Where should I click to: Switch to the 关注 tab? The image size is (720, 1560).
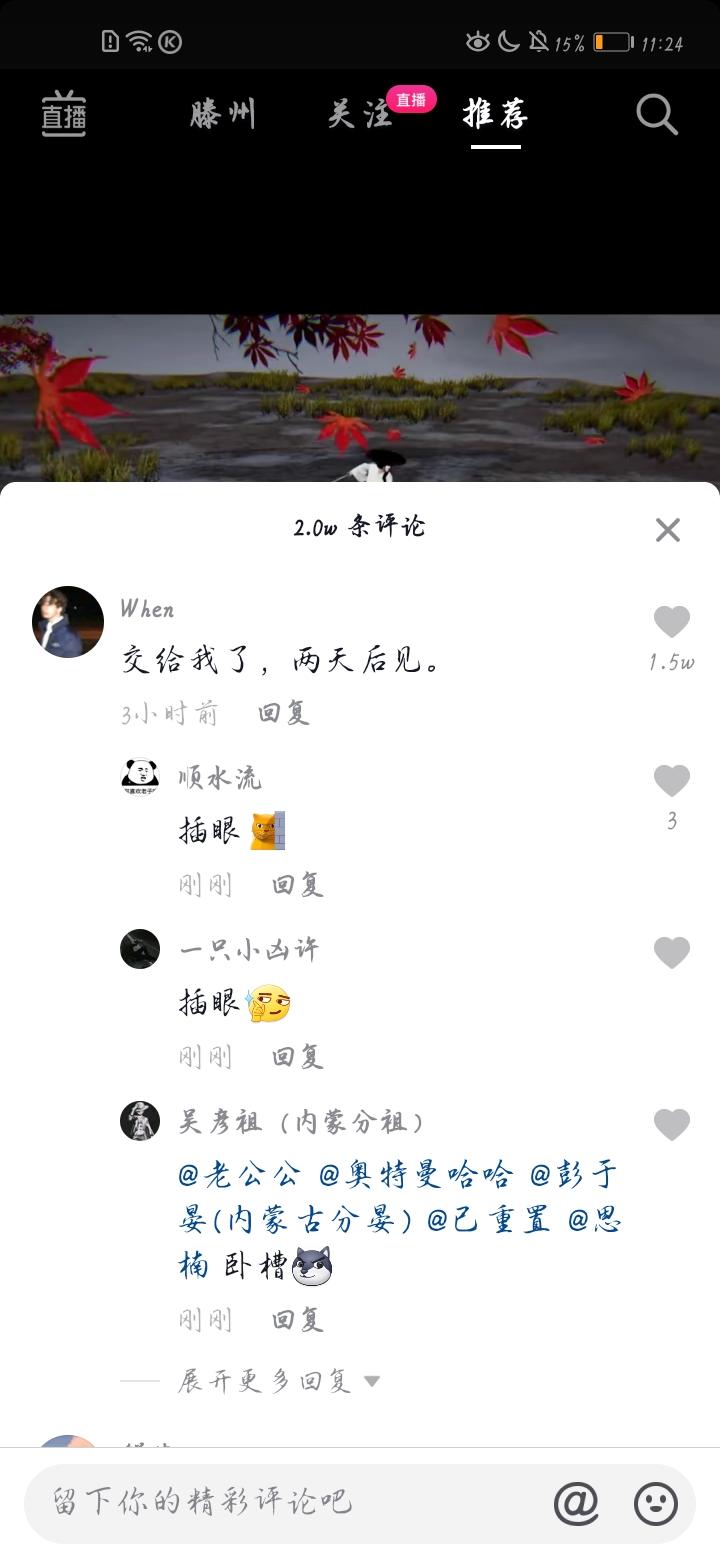pos(360,115)
